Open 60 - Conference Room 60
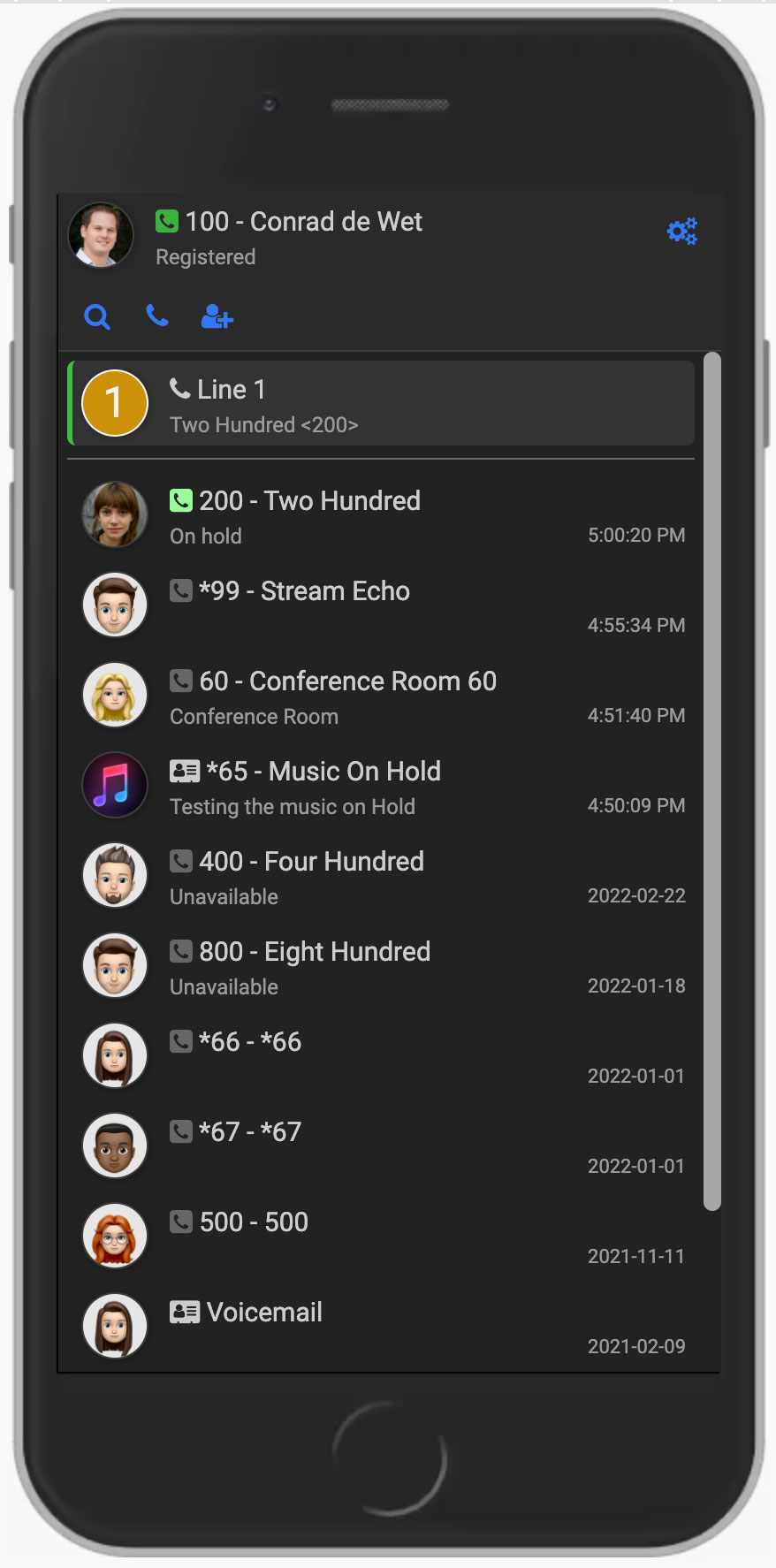Screen dimensions: 776x1568 click(382, 696)
